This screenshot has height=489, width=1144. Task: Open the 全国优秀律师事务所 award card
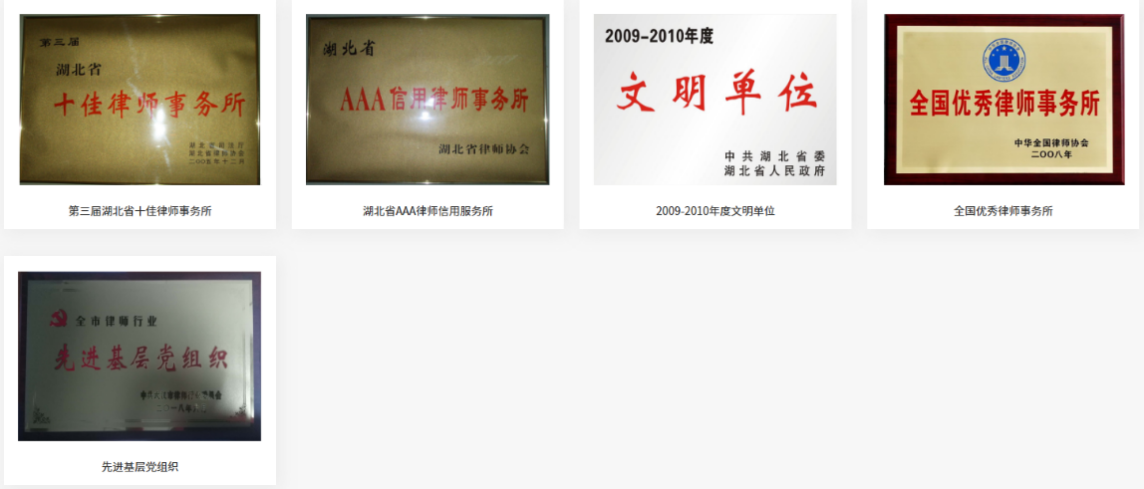(1003, 100)
